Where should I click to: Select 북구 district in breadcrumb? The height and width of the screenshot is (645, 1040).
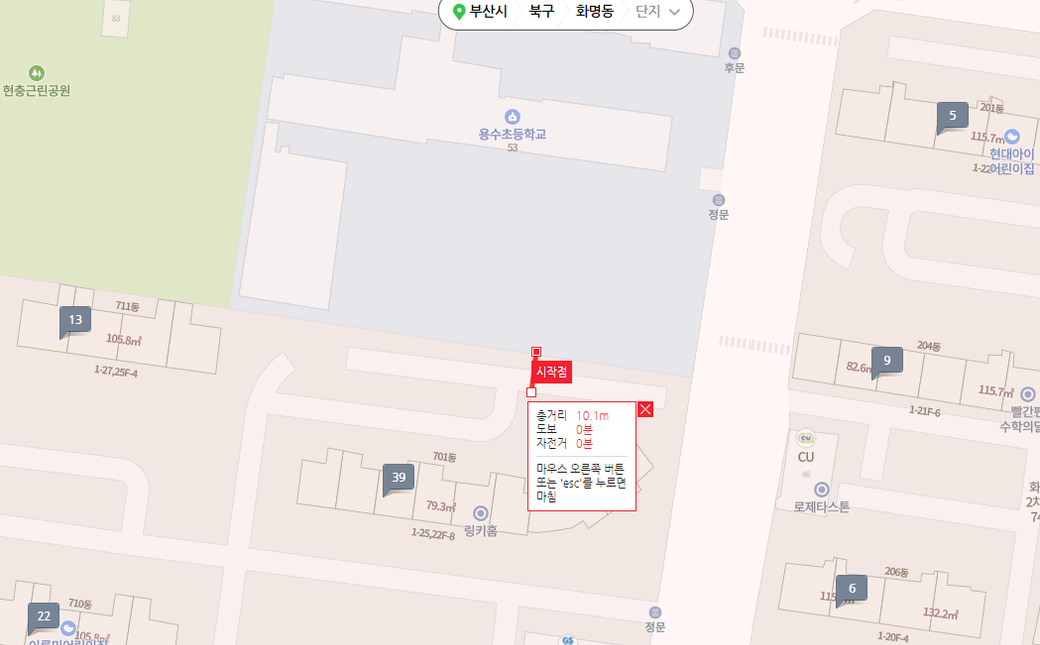pyautogui.click(x=541, y=12)
